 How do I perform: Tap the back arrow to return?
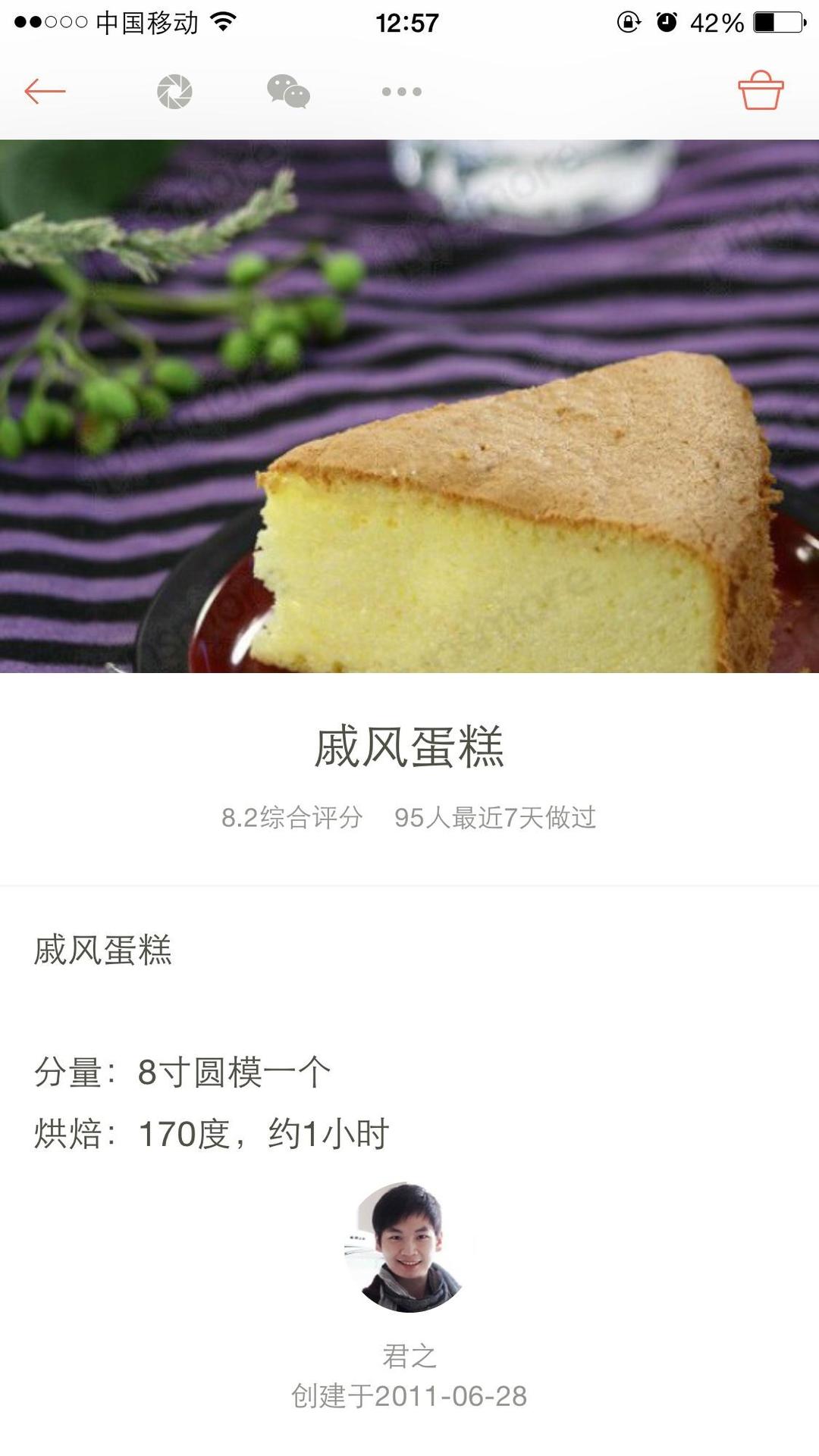[x=45, y=91]
